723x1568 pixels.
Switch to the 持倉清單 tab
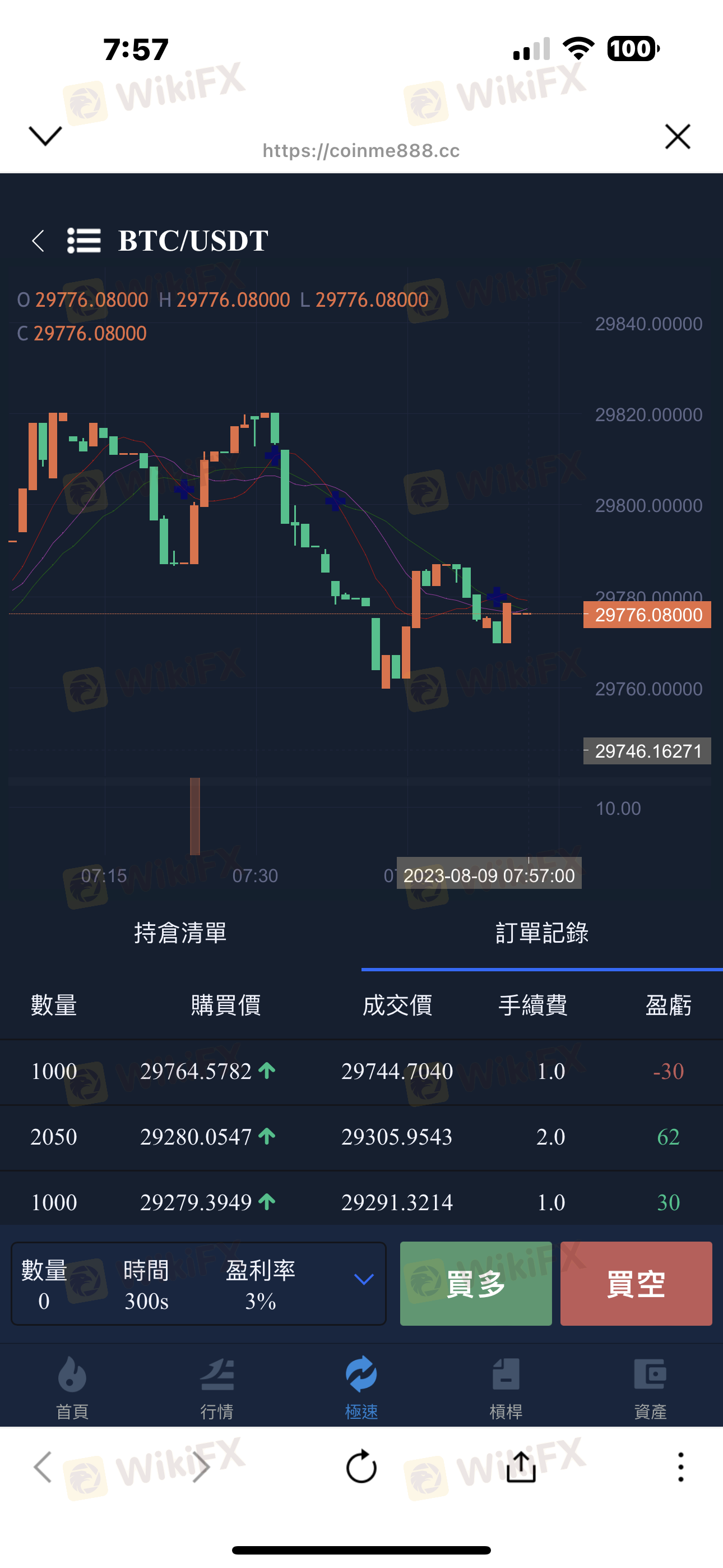[x=180, y=933]
